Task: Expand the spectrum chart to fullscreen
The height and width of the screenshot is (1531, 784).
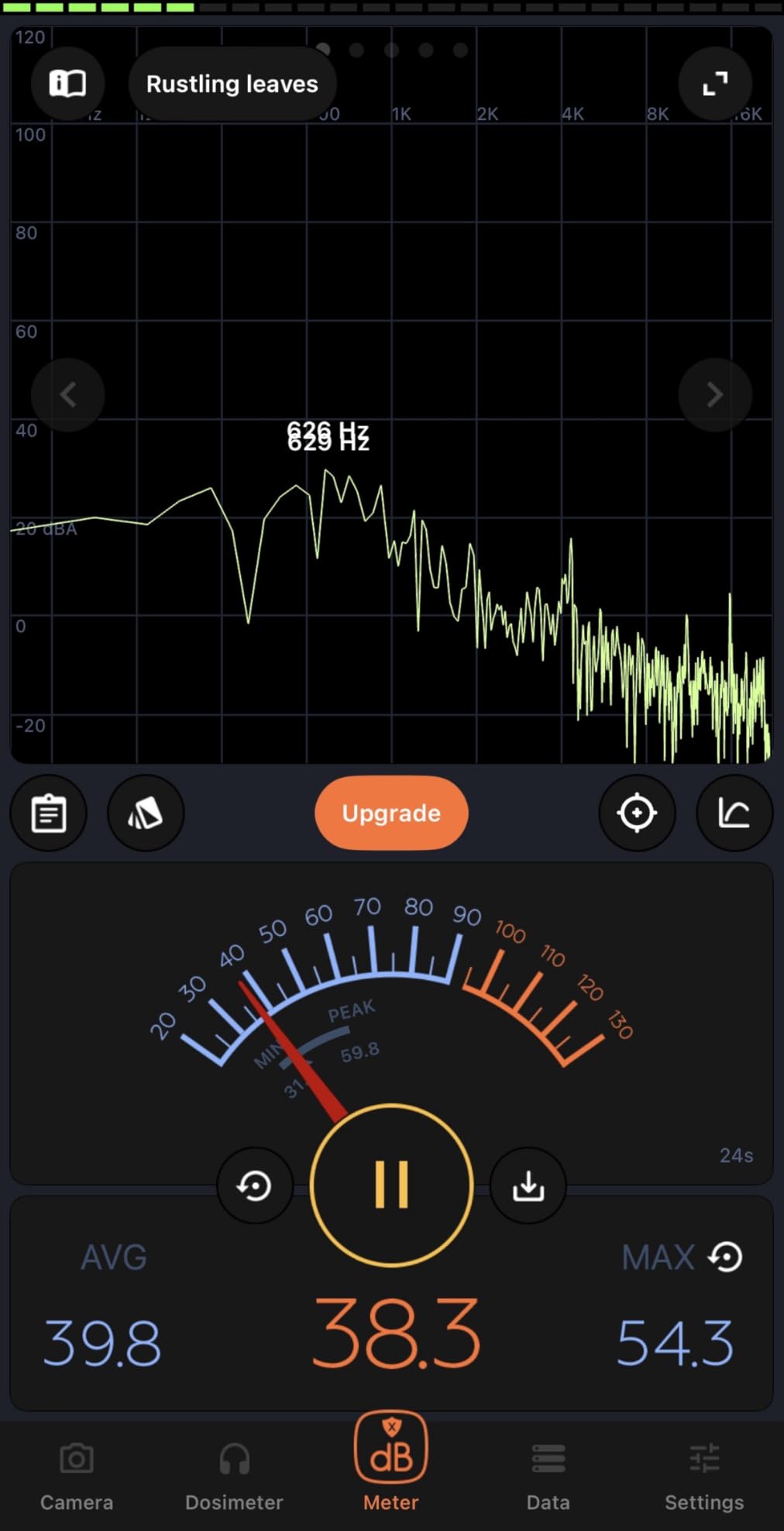Action: [x=715, y=83]
